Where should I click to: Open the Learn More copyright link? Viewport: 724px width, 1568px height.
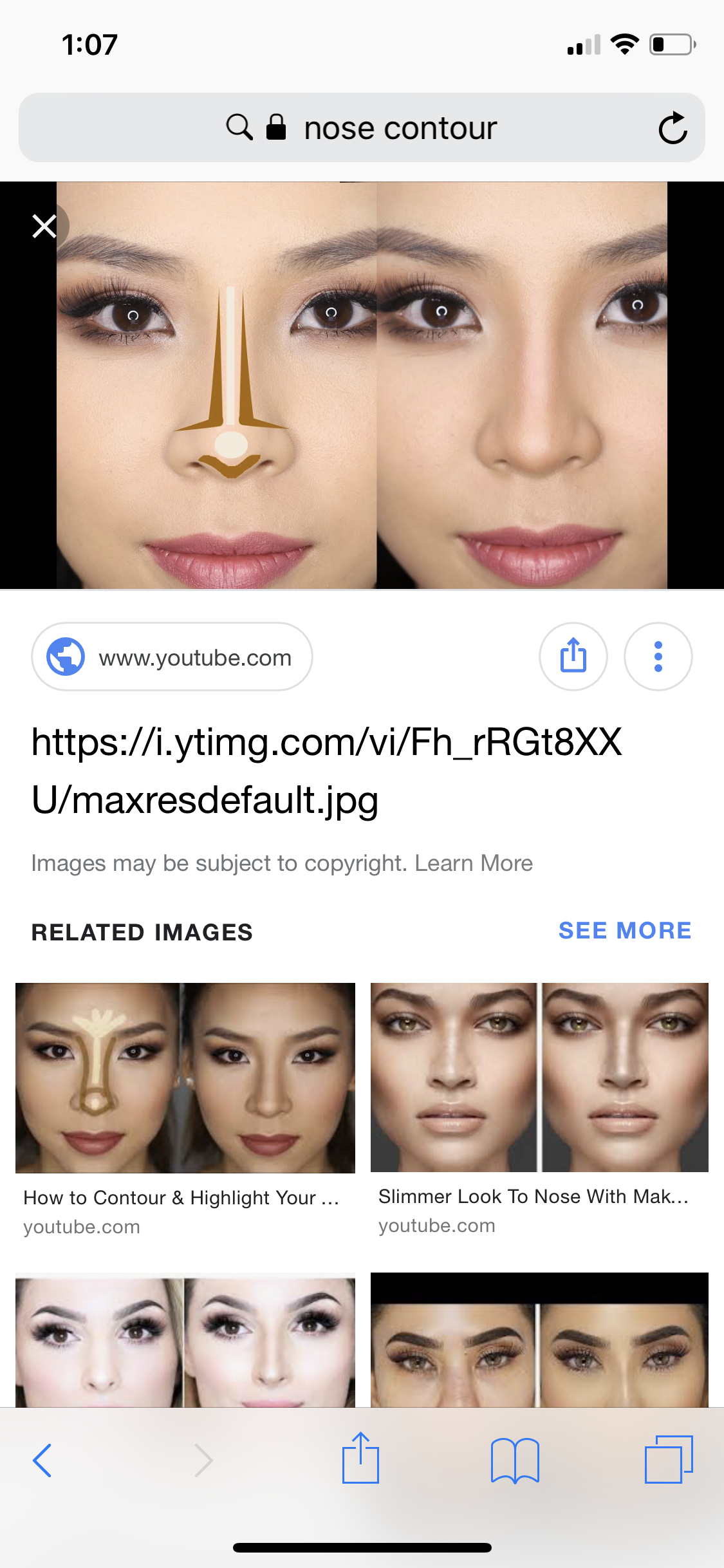click(474, 863)
